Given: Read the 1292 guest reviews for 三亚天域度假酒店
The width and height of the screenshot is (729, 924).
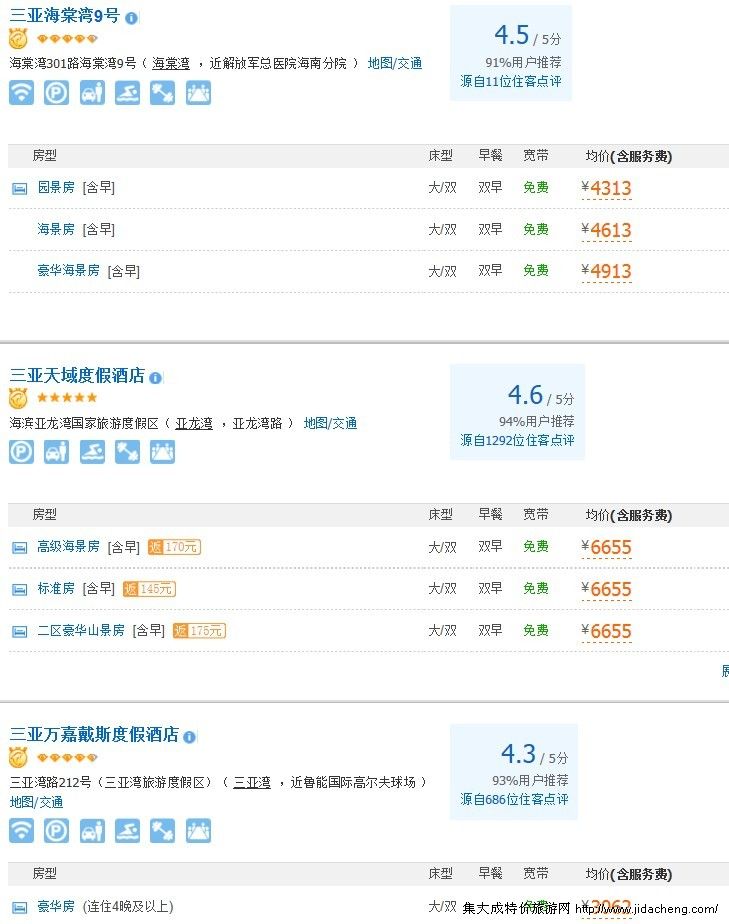Looking at the screenshot, I should (517, 440).
